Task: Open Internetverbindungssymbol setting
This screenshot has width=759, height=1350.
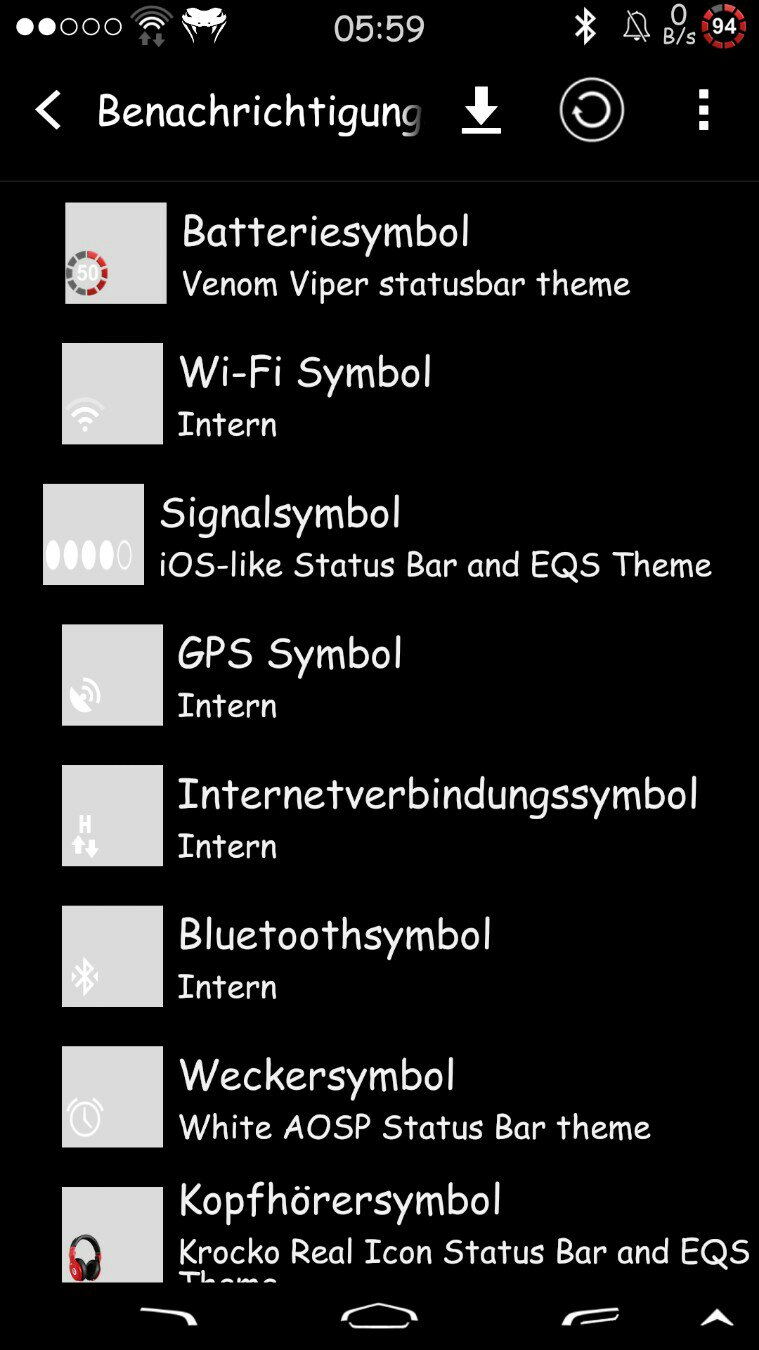Action: pos(379,816)
